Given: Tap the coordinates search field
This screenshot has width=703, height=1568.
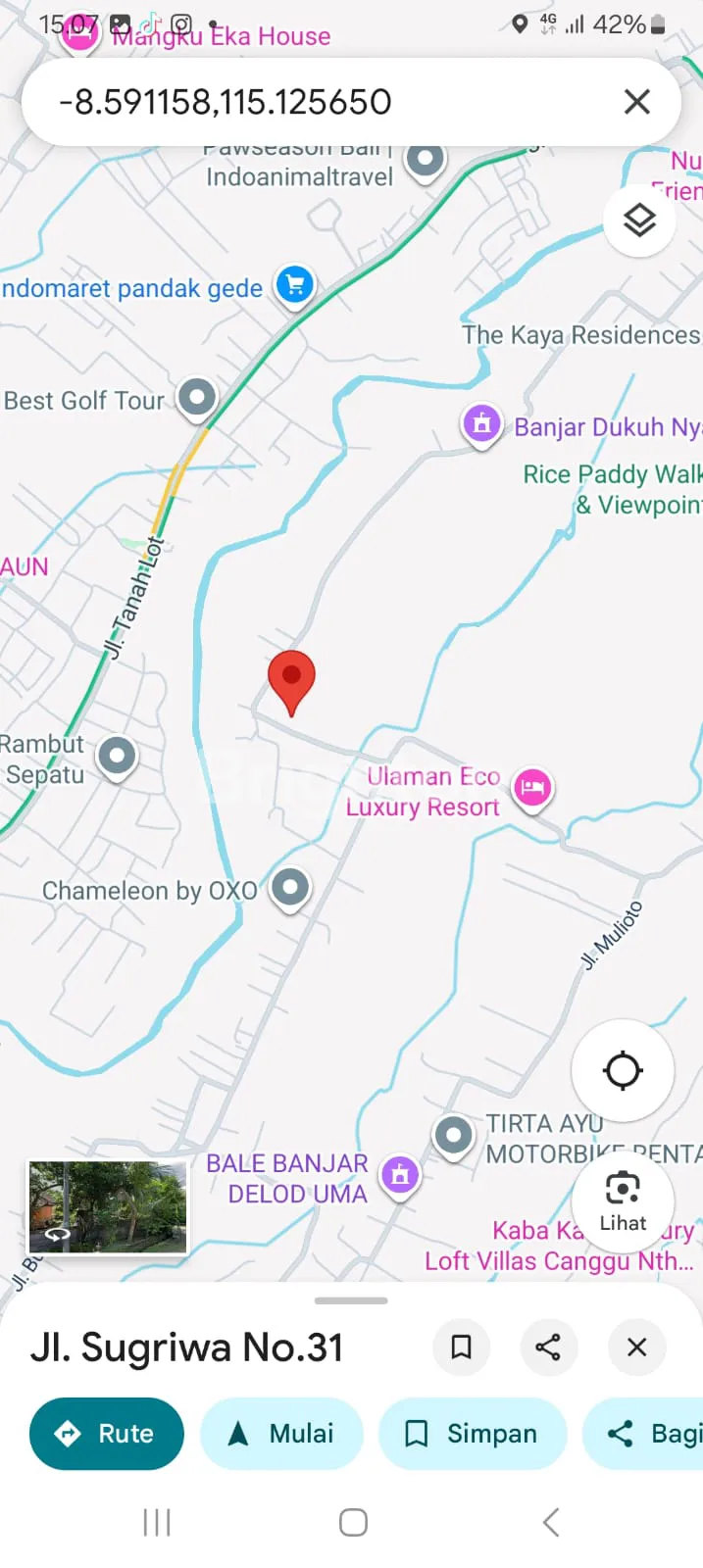Looking at the screenshot, I should tap(294, 102).
